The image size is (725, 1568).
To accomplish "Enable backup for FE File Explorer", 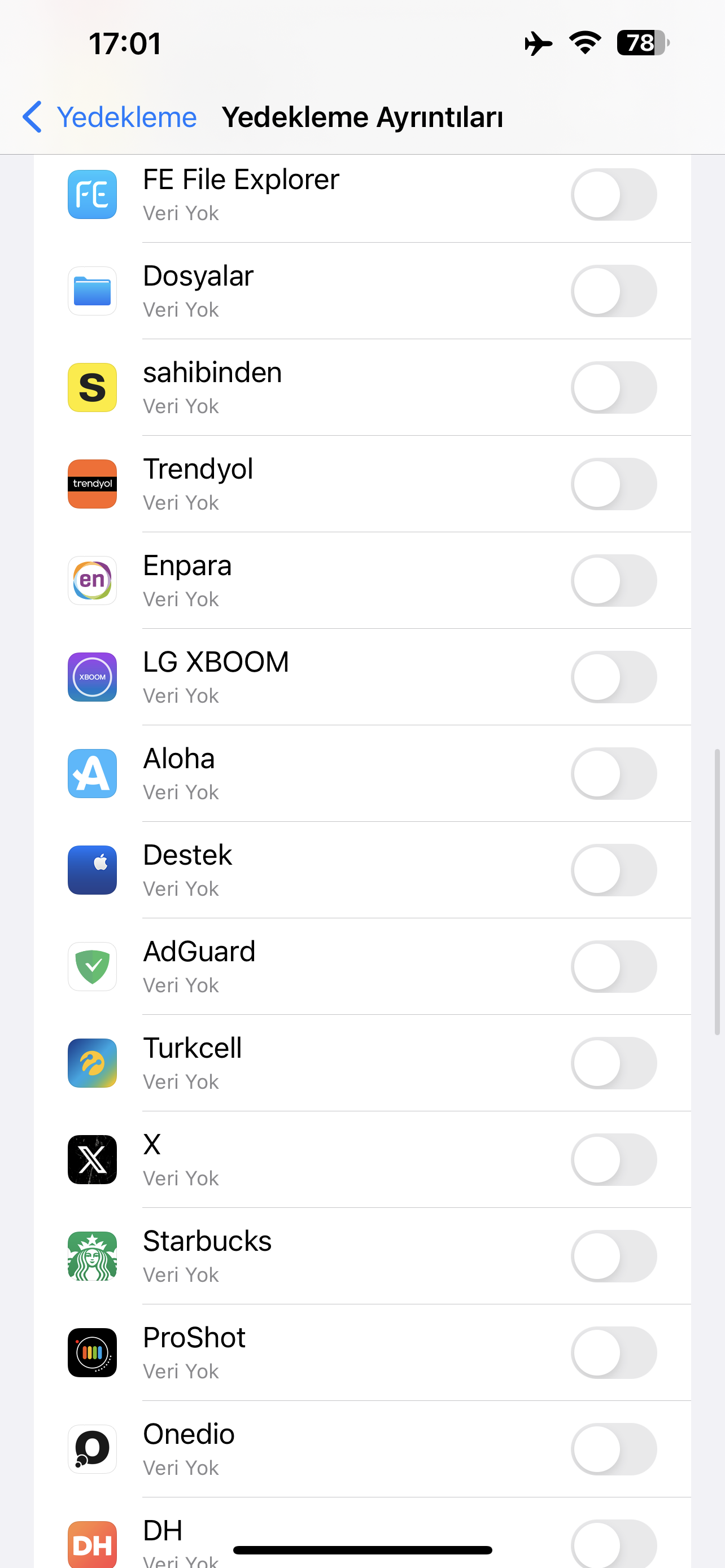I will pos(614,195).
